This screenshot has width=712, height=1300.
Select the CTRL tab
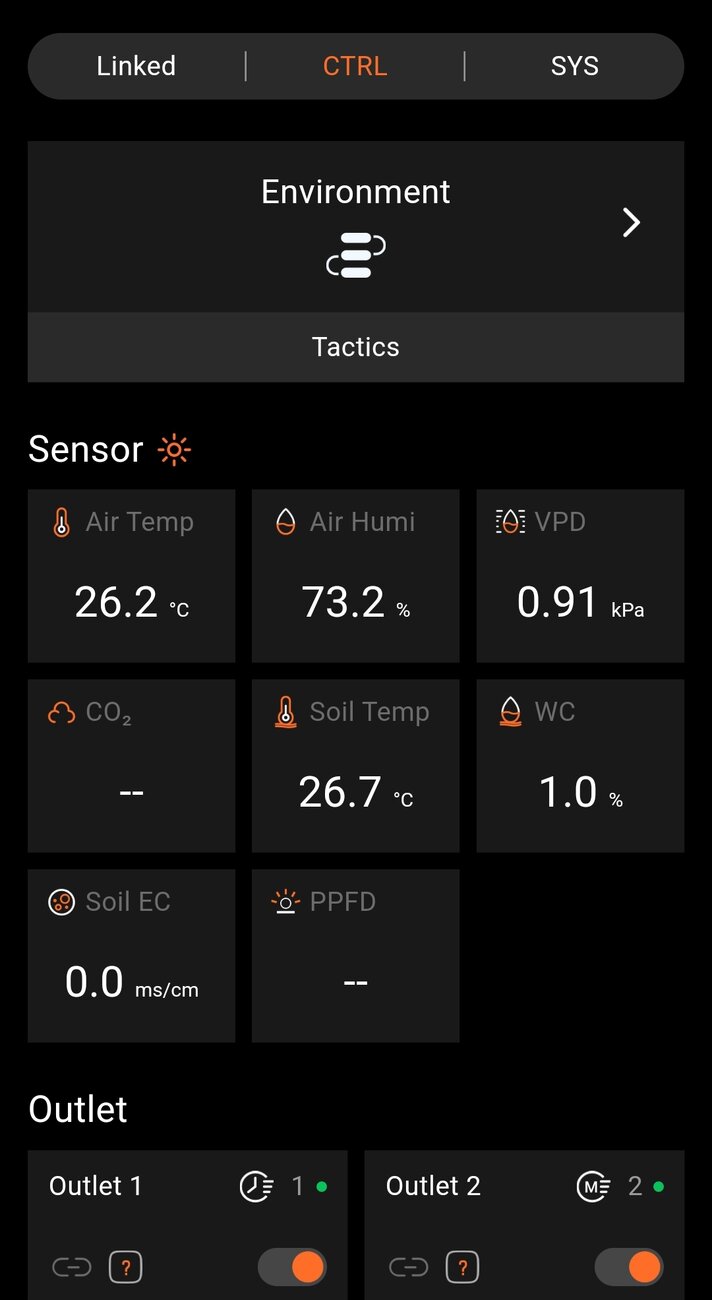[x=355, y=66]
